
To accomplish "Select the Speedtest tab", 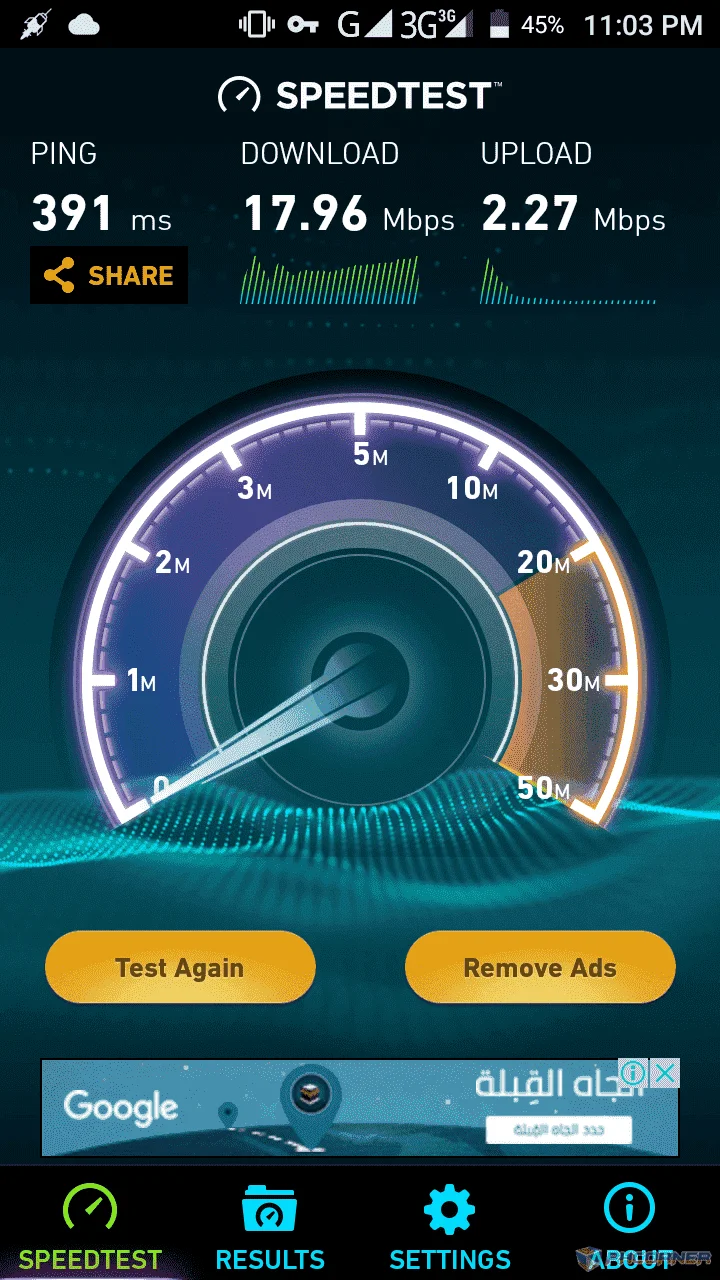I will [90, 1226].
